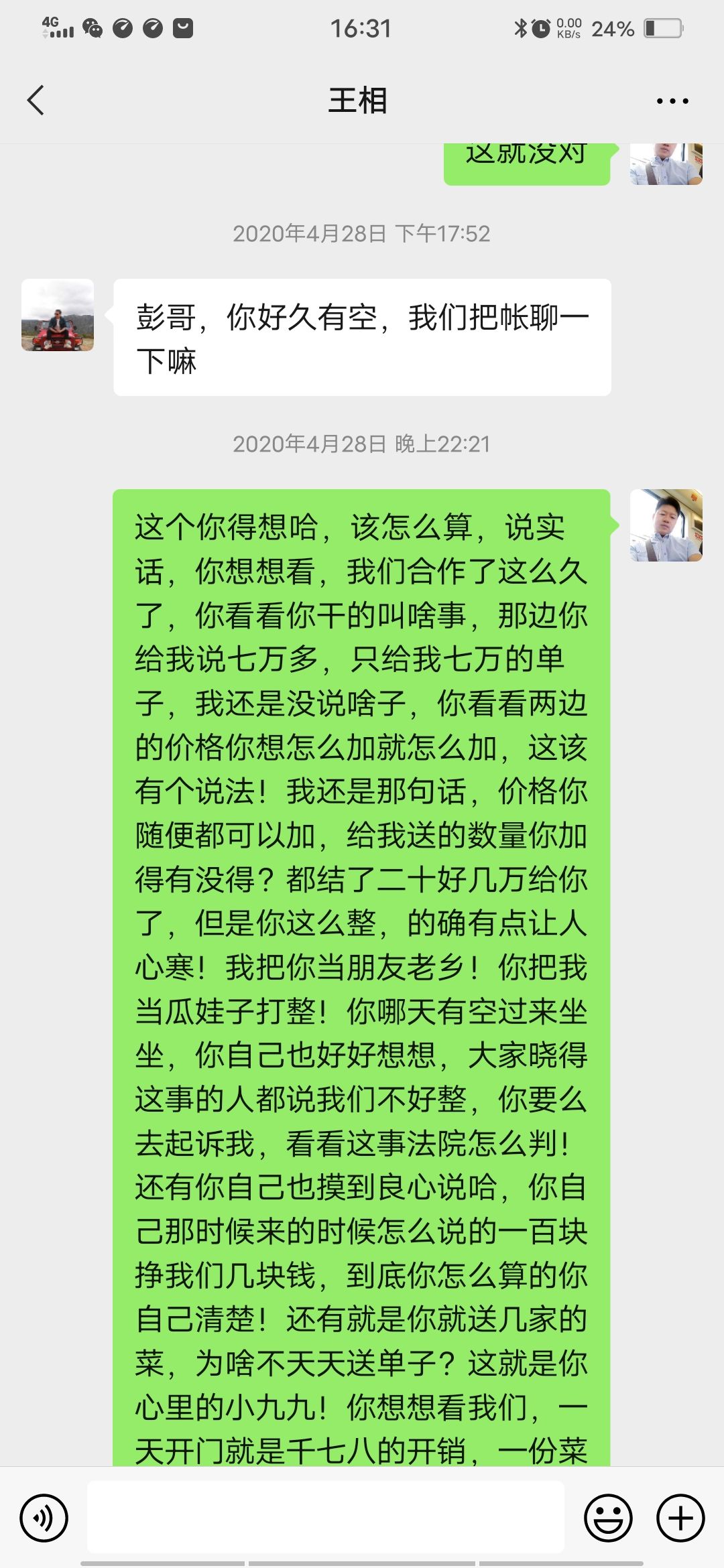Open my avatar beside the long green message
Viewport: 724px width, 1568px height.
tap(666, 525)
